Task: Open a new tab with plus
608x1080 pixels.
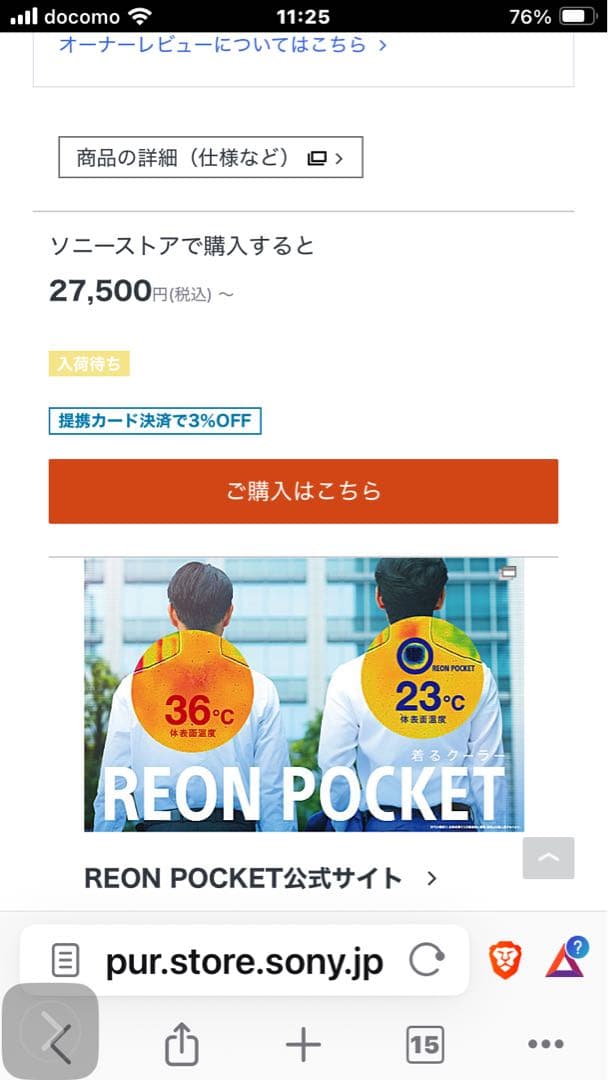Action: click(303, 1045)
